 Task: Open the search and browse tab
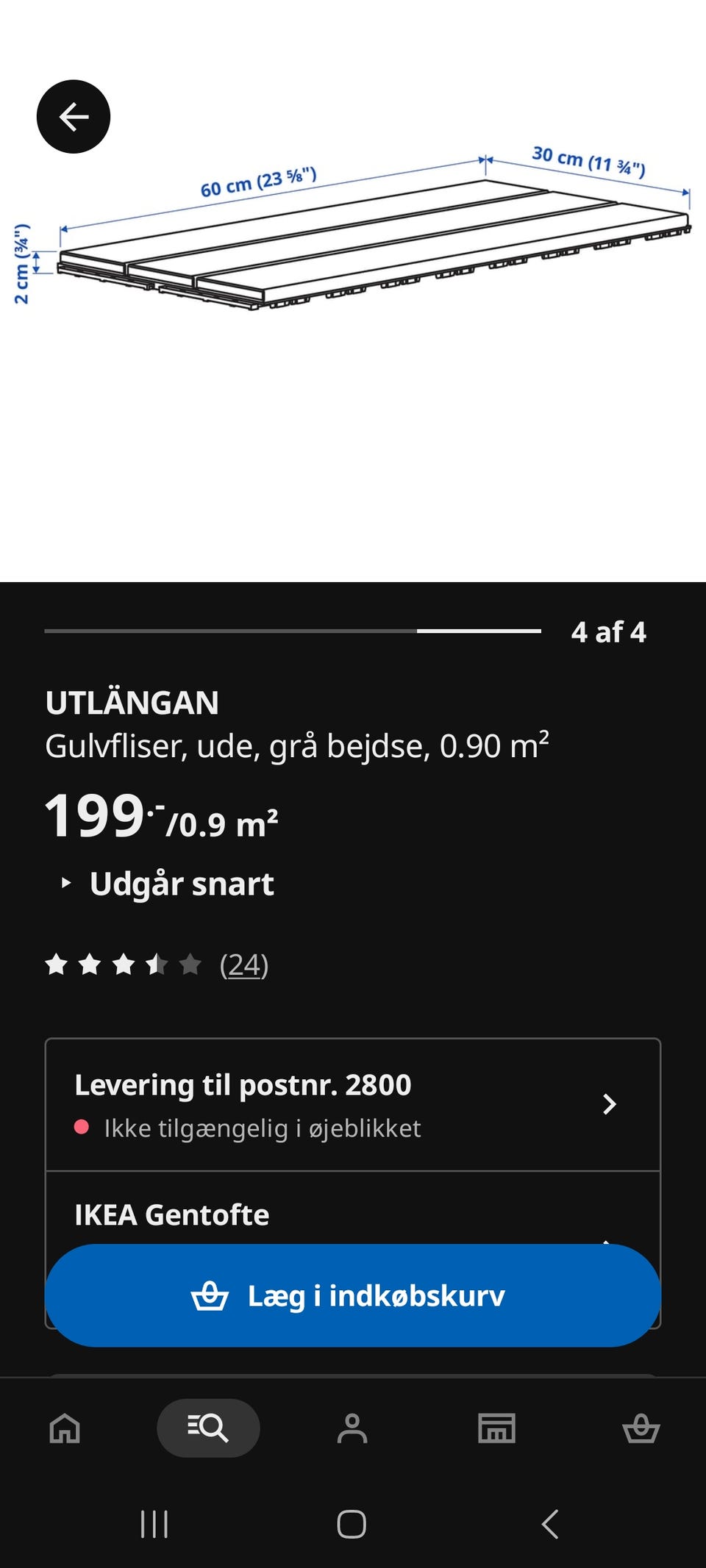[x=208, y=1428]
